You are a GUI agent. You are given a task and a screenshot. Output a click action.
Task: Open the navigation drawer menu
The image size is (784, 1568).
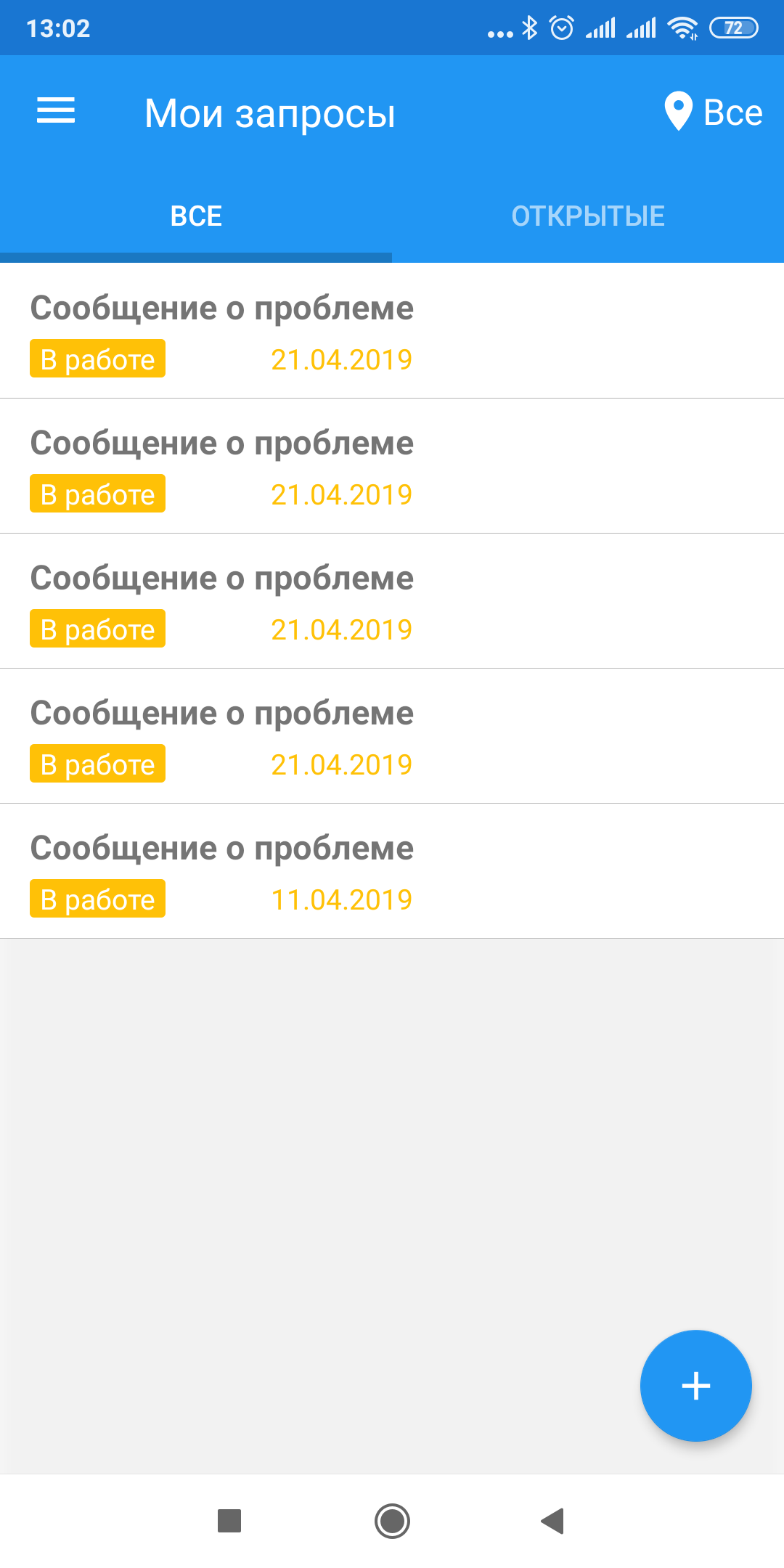coord(57,112)
